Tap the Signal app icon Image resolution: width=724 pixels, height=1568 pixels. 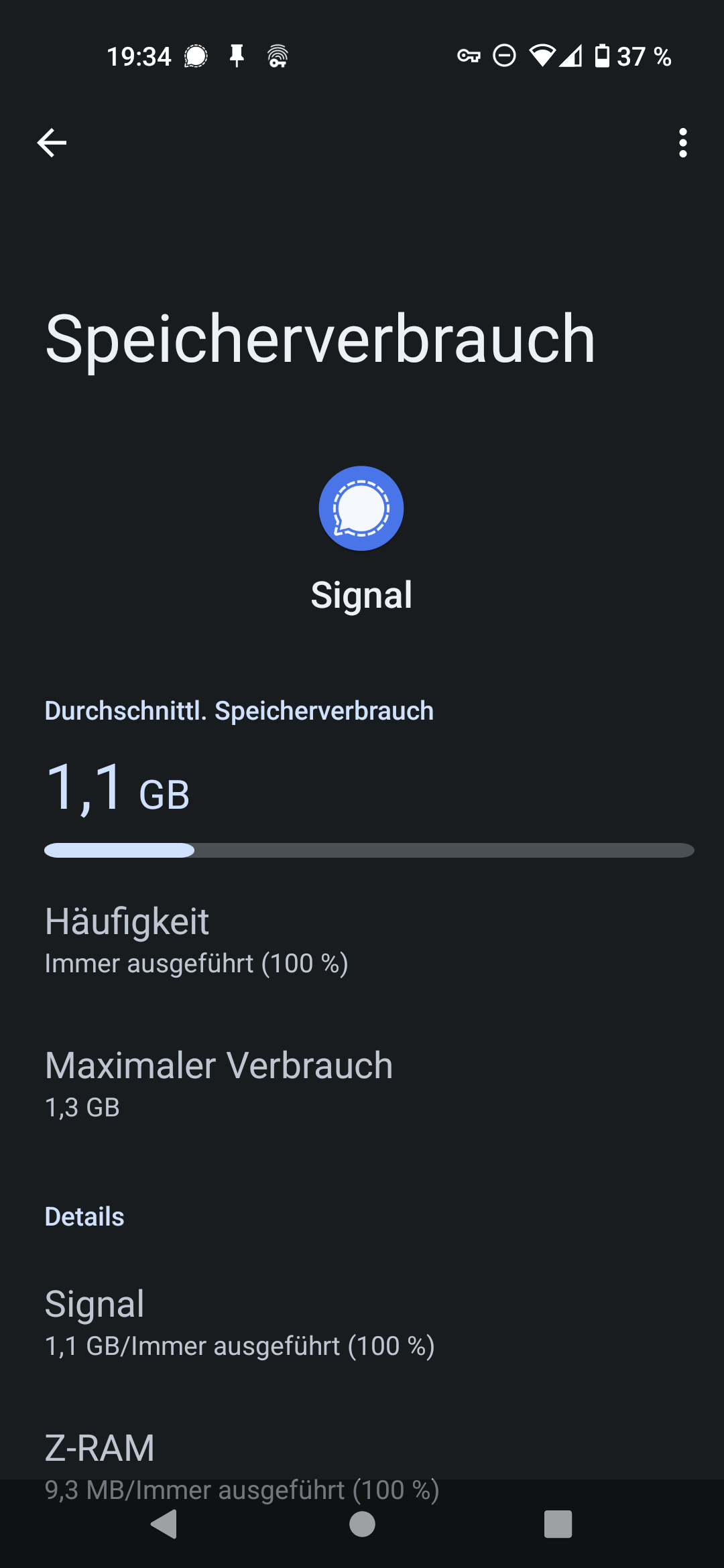tap(361, 509)
